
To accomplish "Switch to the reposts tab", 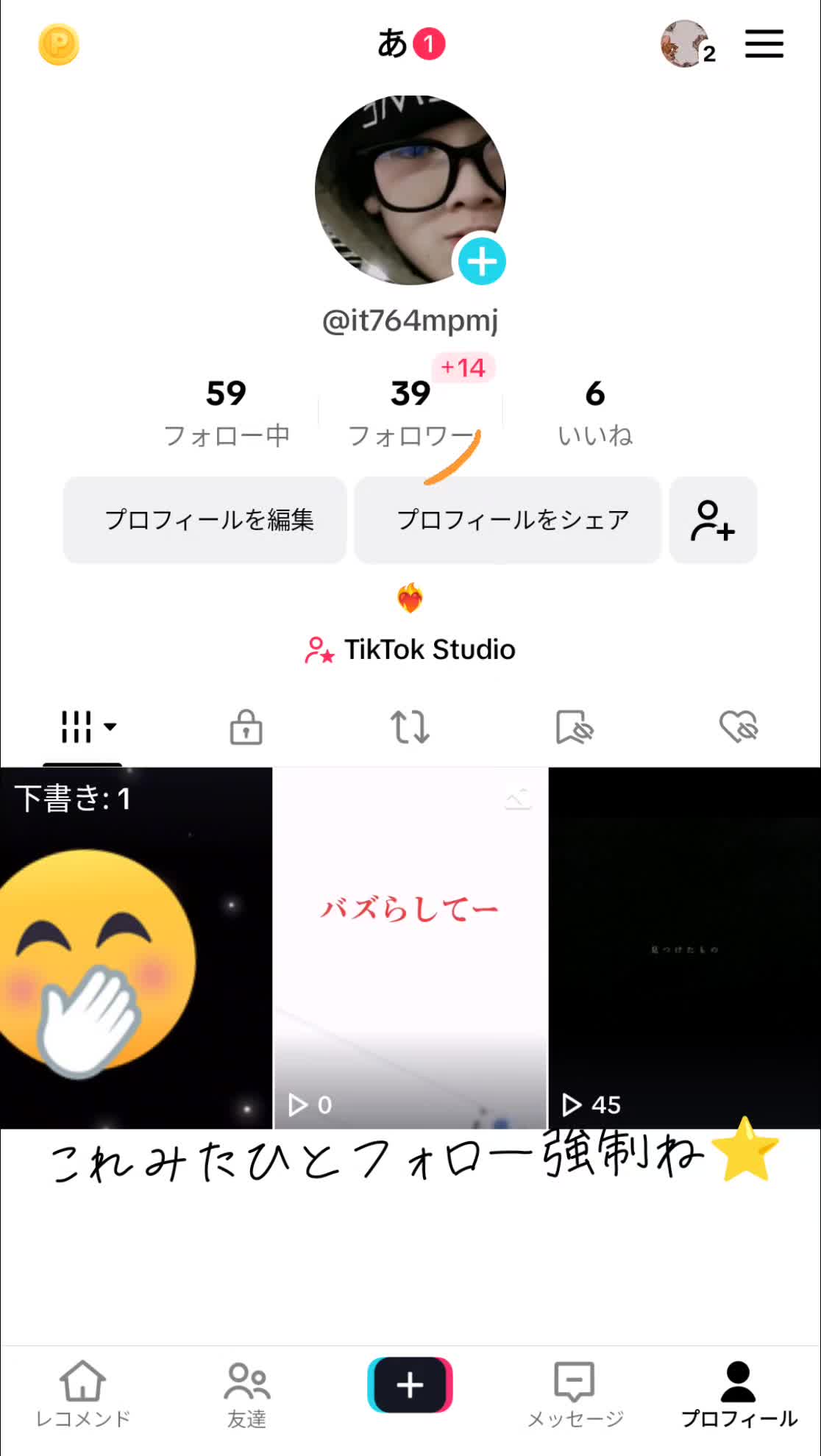I will click(410, 727).
